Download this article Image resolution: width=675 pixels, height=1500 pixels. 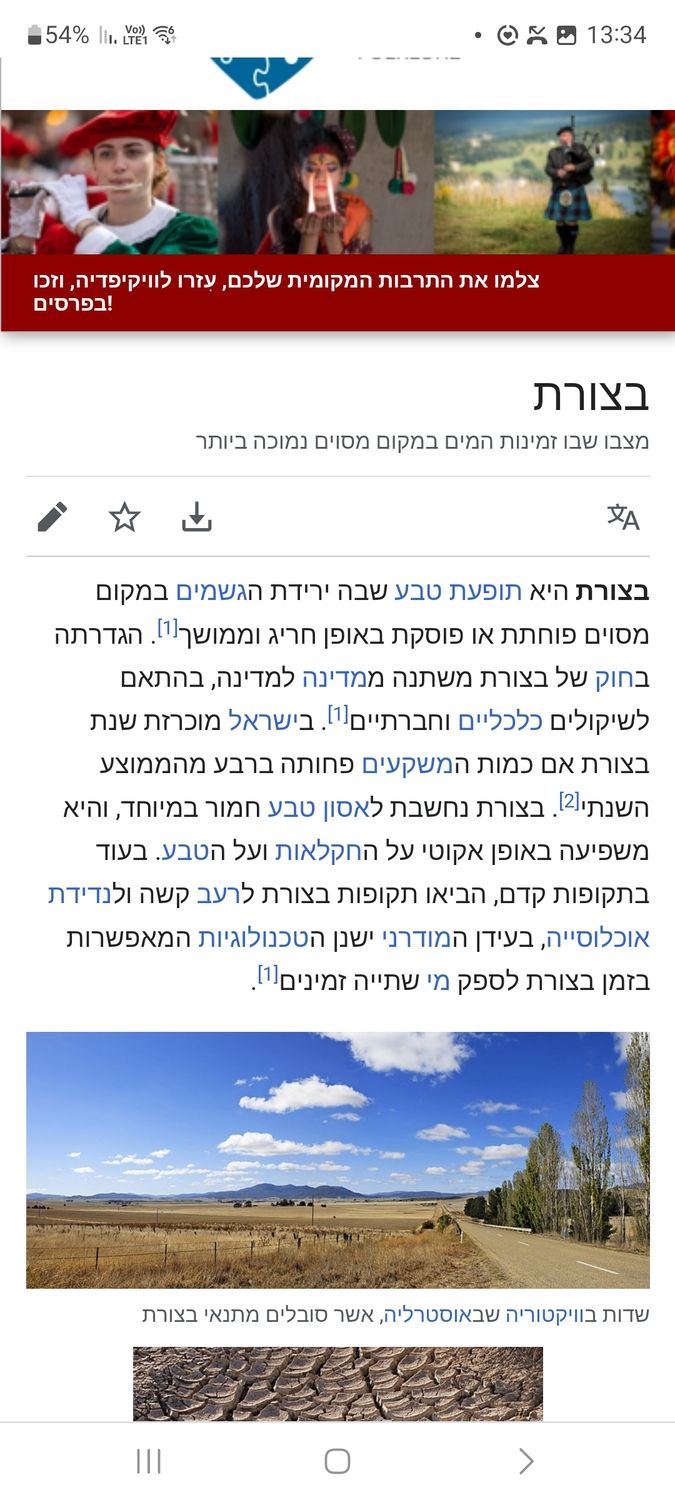point(197,517)
